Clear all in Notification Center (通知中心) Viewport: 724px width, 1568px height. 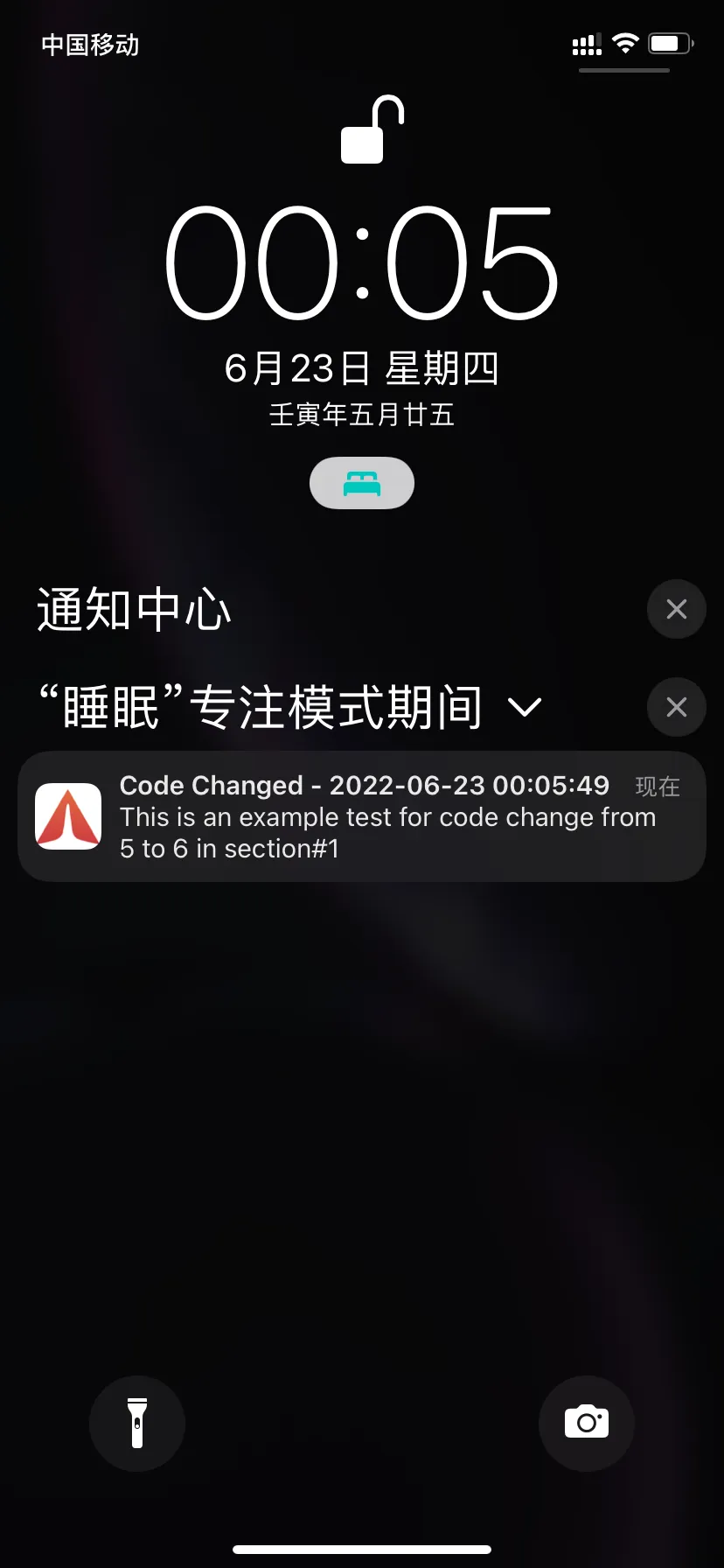coord(676,609)
